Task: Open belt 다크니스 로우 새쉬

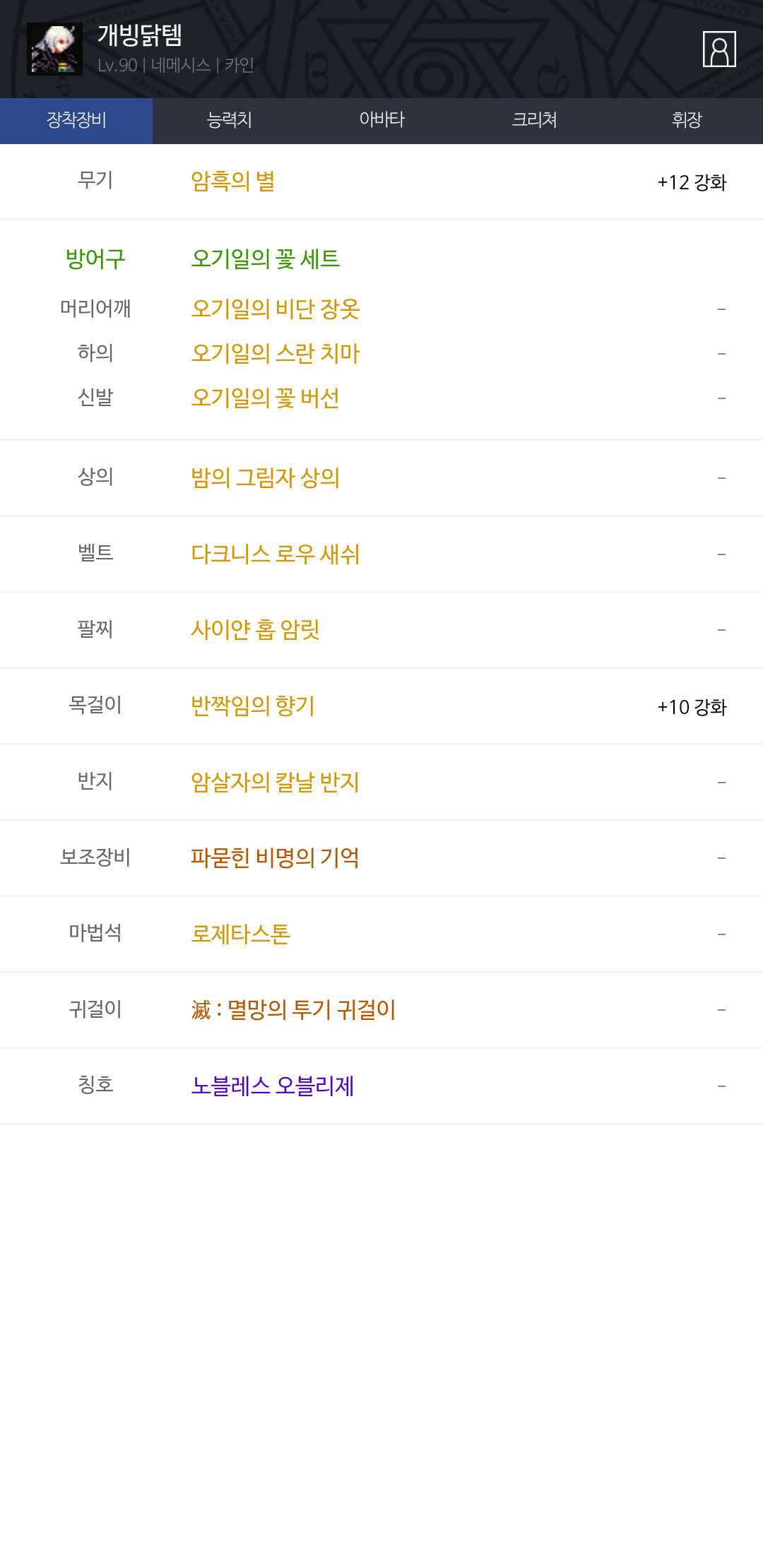Action: pos(276,554)
